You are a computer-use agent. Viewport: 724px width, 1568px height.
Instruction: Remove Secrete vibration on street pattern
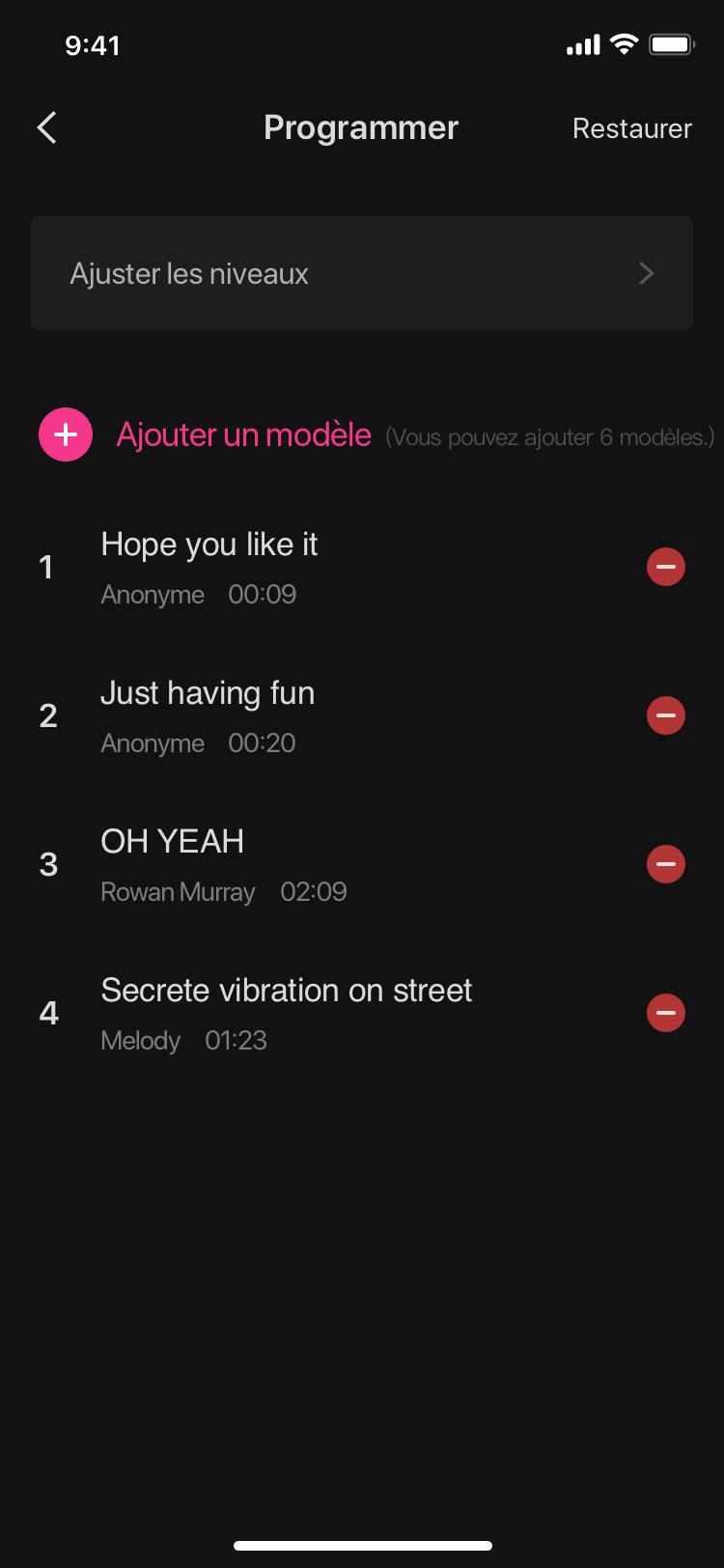coord(665,1013)
